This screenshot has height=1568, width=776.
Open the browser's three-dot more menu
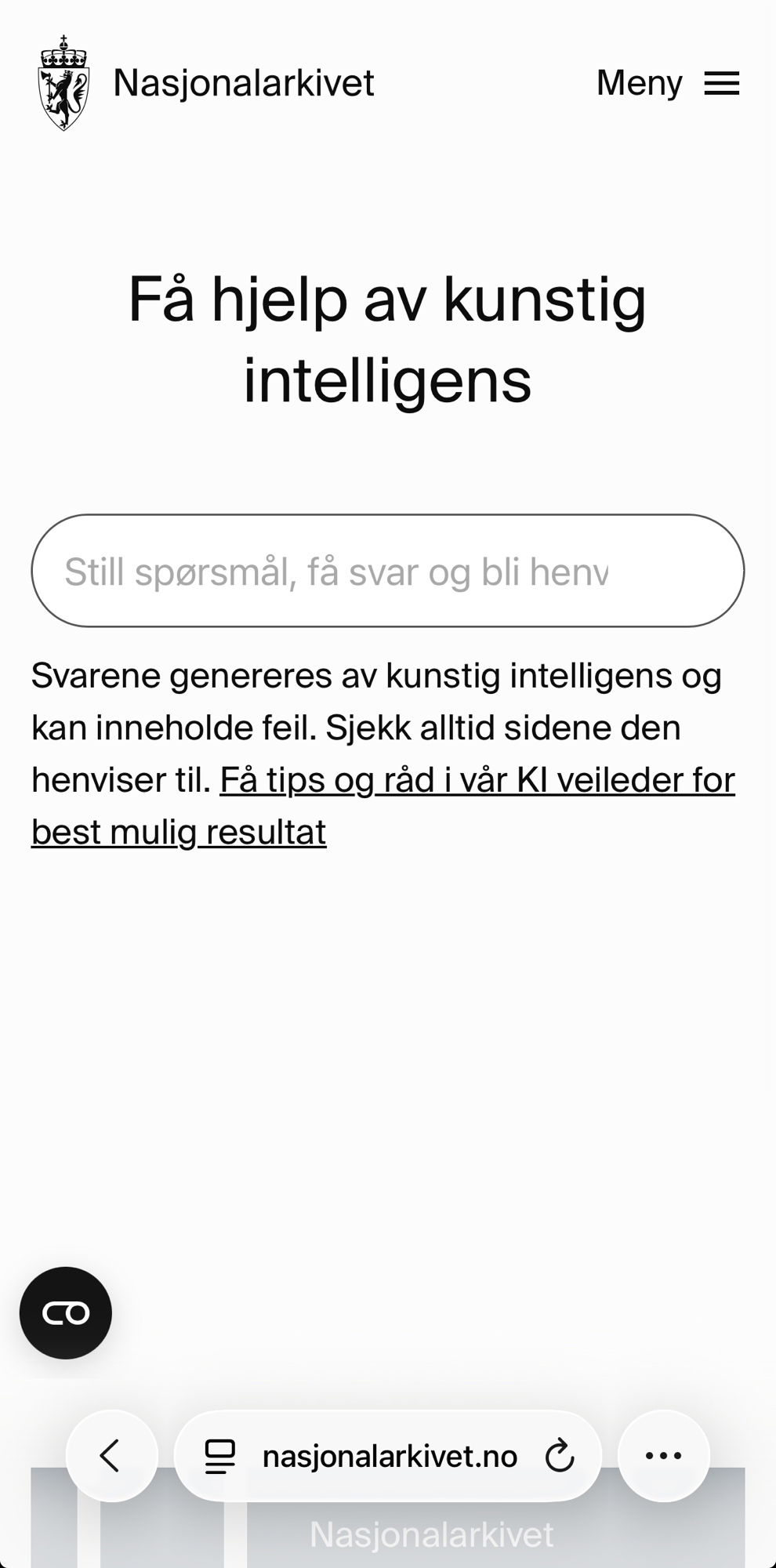point(663,1455)
